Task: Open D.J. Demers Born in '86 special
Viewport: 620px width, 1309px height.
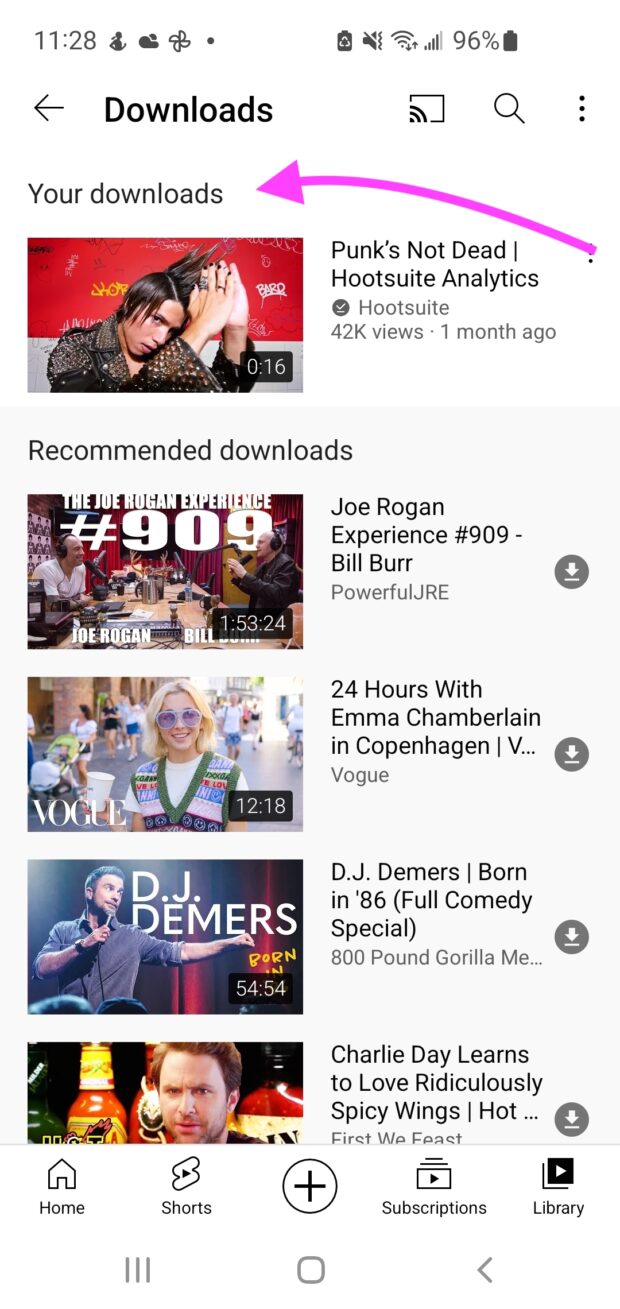Action: click(165, 937)
